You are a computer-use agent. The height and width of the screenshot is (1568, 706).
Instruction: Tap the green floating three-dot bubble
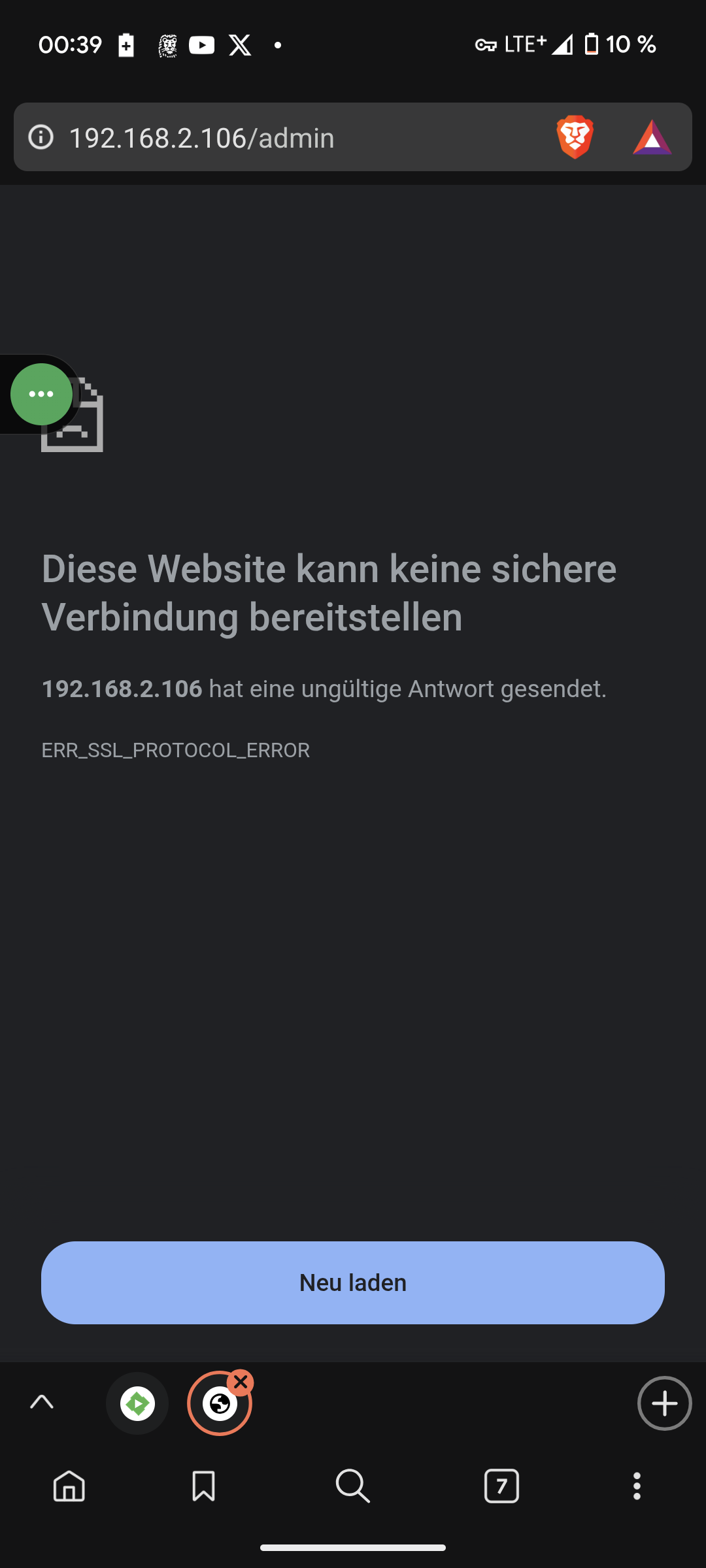tap(41, 394)
